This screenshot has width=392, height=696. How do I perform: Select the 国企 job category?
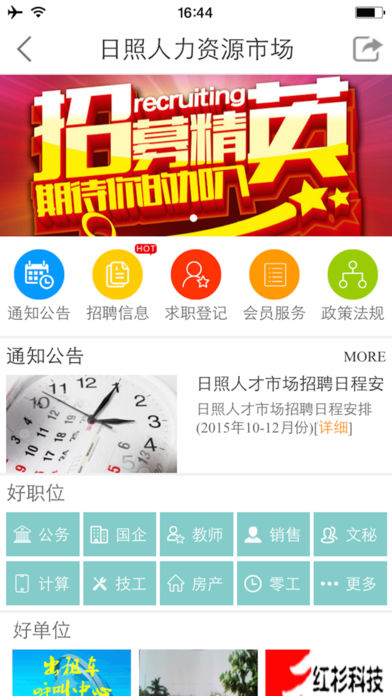pyautogui.click(x=119, y=534)
